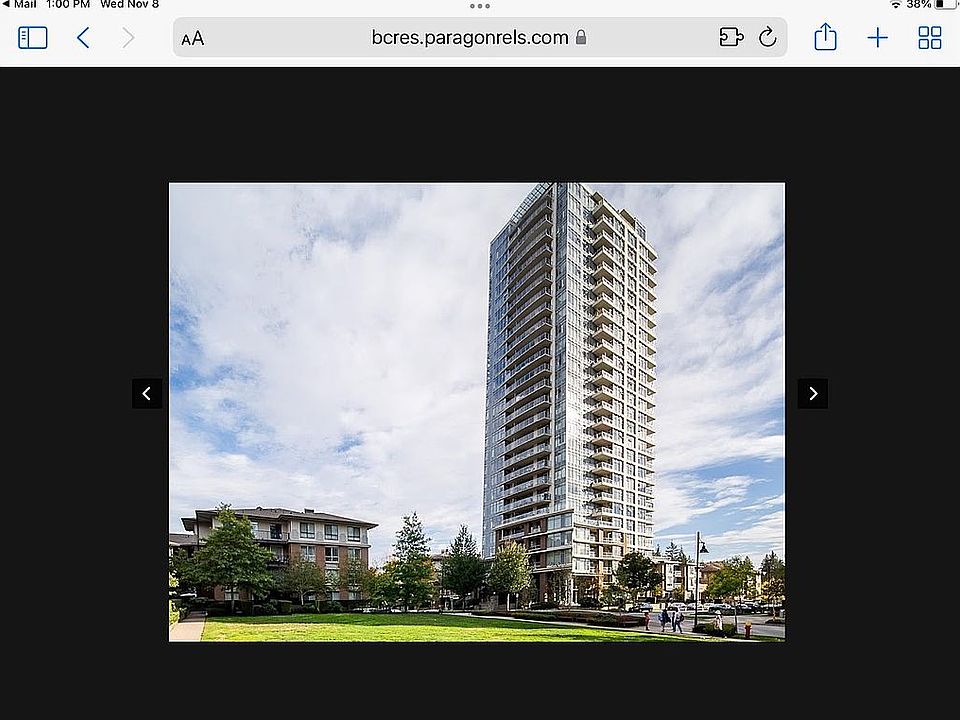This screenshot has width=960, height=720.
Task: Return to the Mail app
Action: click(x=20, y=5)
